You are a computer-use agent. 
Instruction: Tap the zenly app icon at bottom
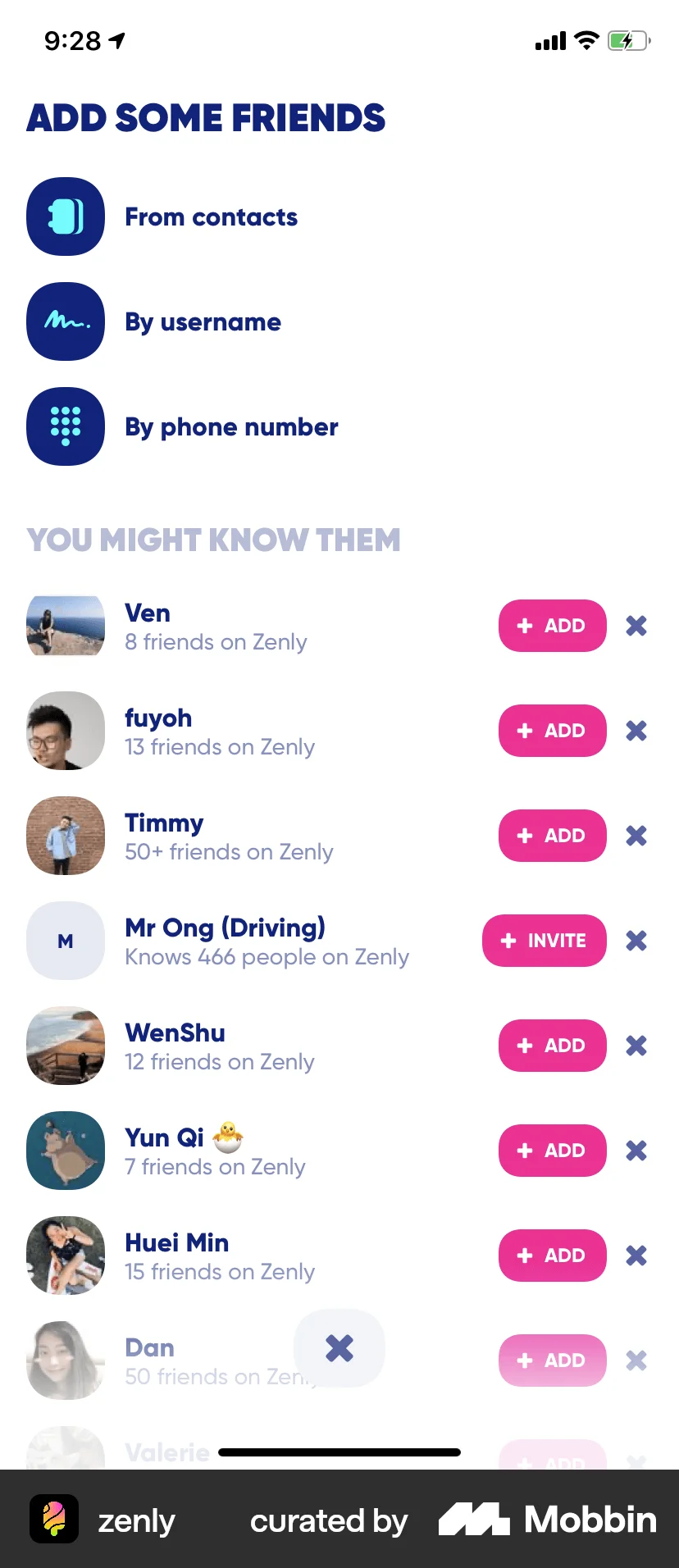[54, 1520]
